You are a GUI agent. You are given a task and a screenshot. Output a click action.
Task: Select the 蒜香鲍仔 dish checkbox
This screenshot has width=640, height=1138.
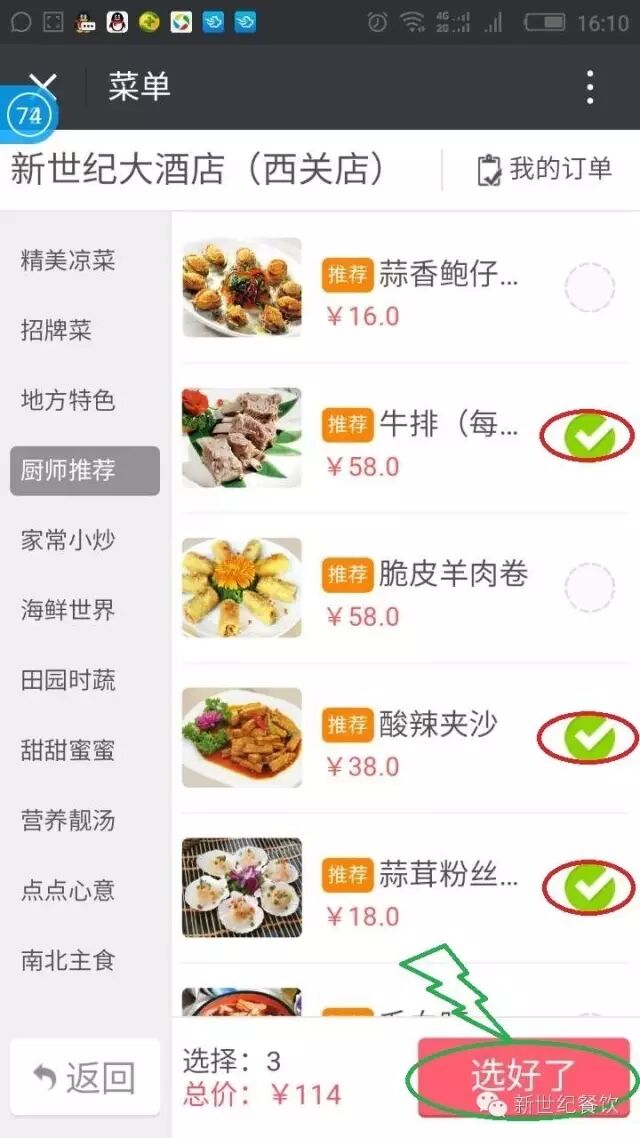pyautogui.click(x=589, y=288)
